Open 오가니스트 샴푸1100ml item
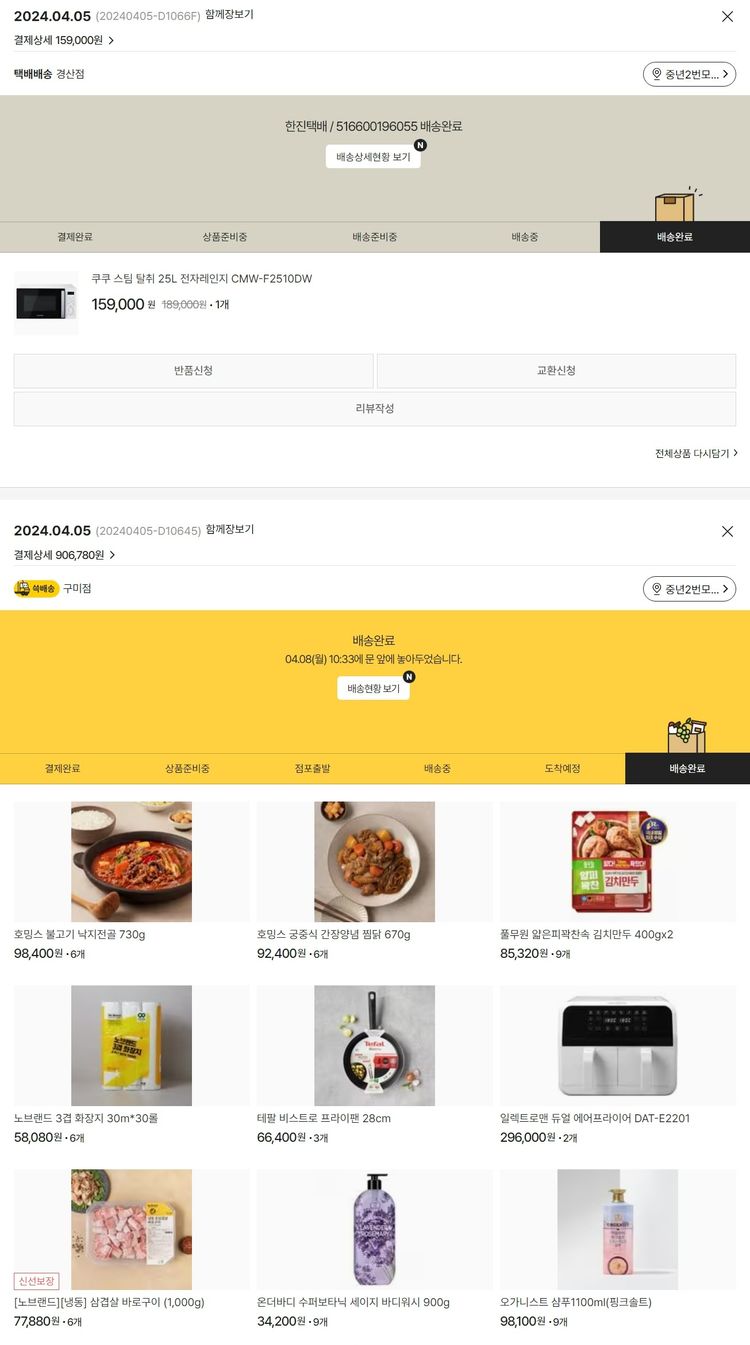The image size is (750, 1345). tap(617, 1230)
